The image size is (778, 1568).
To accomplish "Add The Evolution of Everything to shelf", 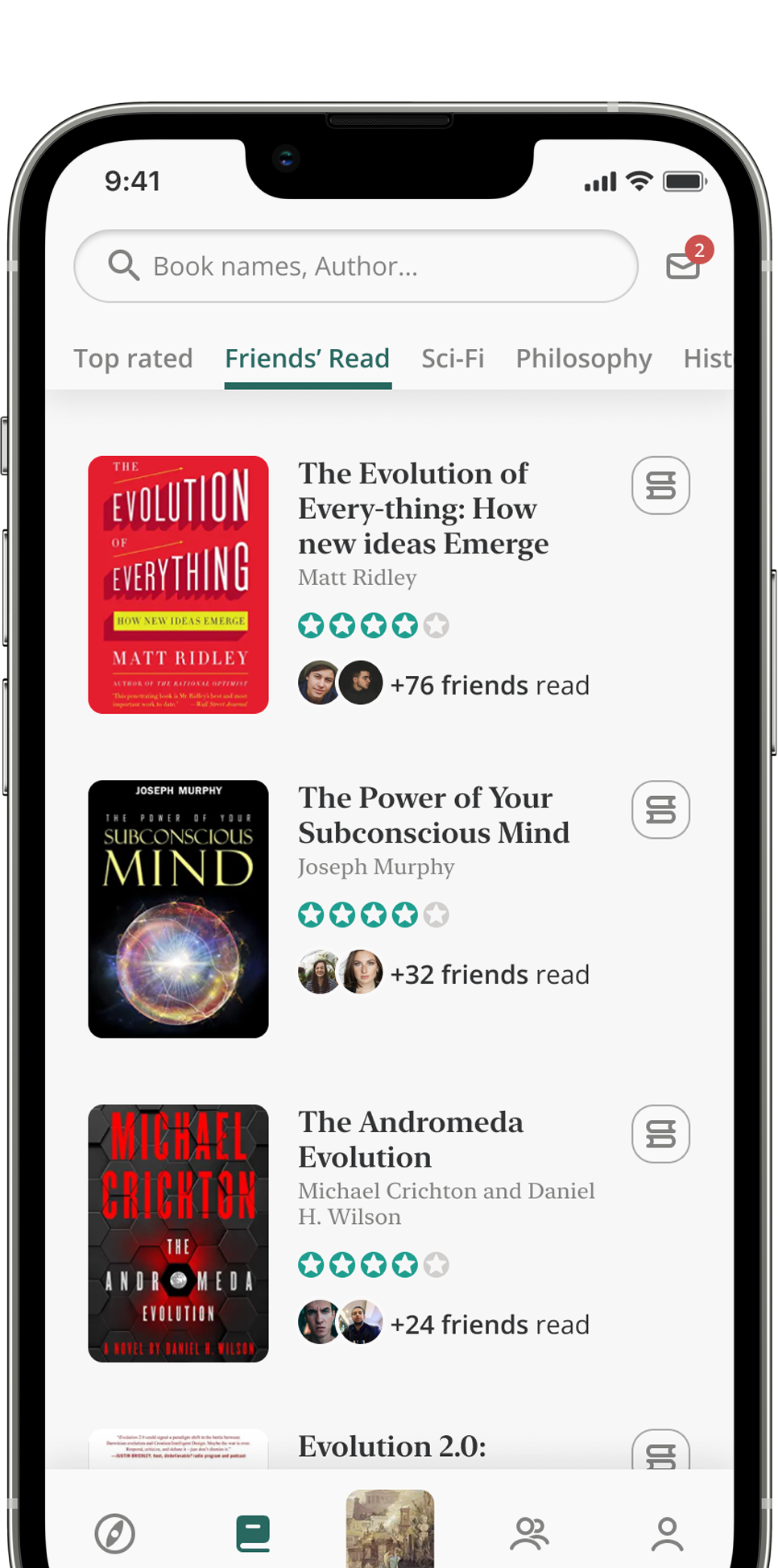I will point(660,485).
